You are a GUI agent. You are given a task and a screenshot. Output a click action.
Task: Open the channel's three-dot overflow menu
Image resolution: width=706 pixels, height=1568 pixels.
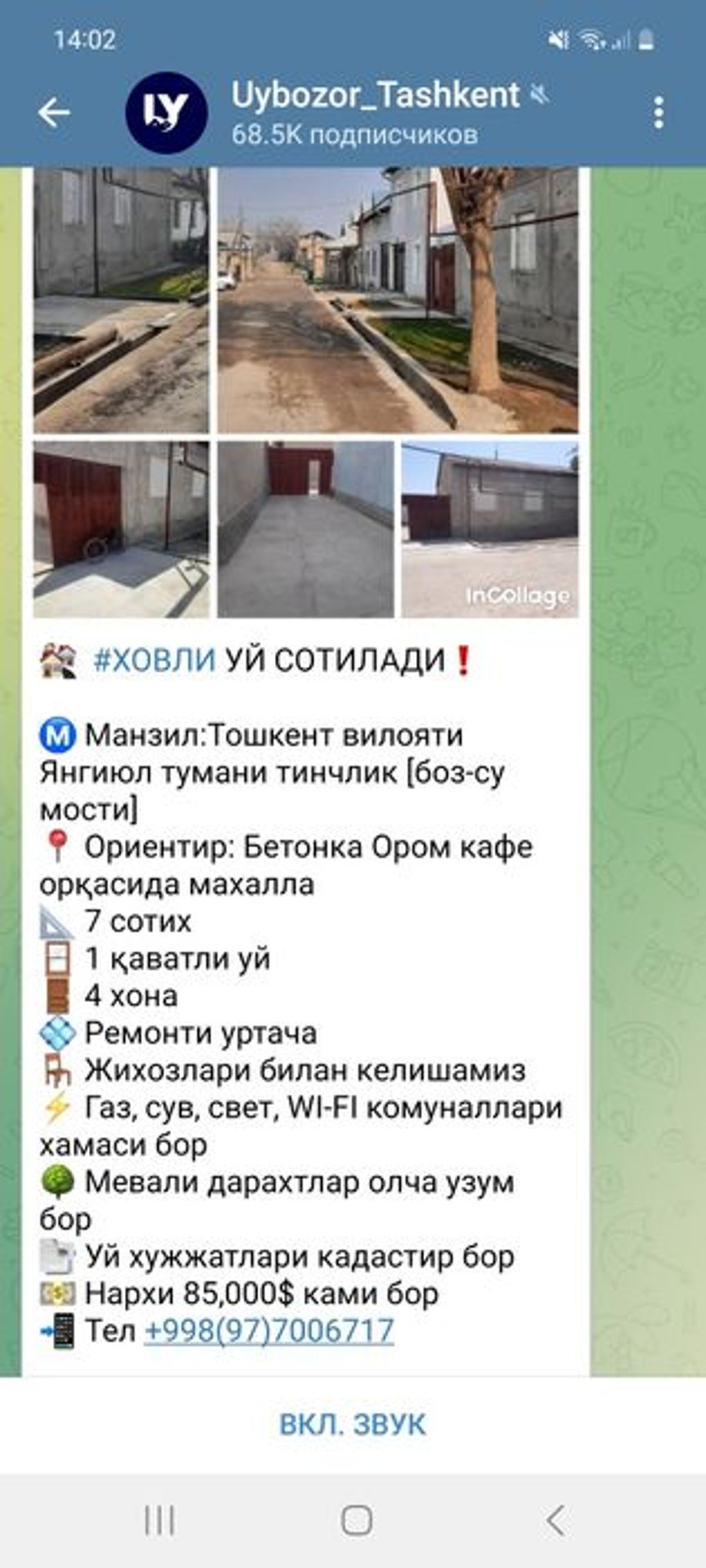pyautogui.click(x=658, y=112)
